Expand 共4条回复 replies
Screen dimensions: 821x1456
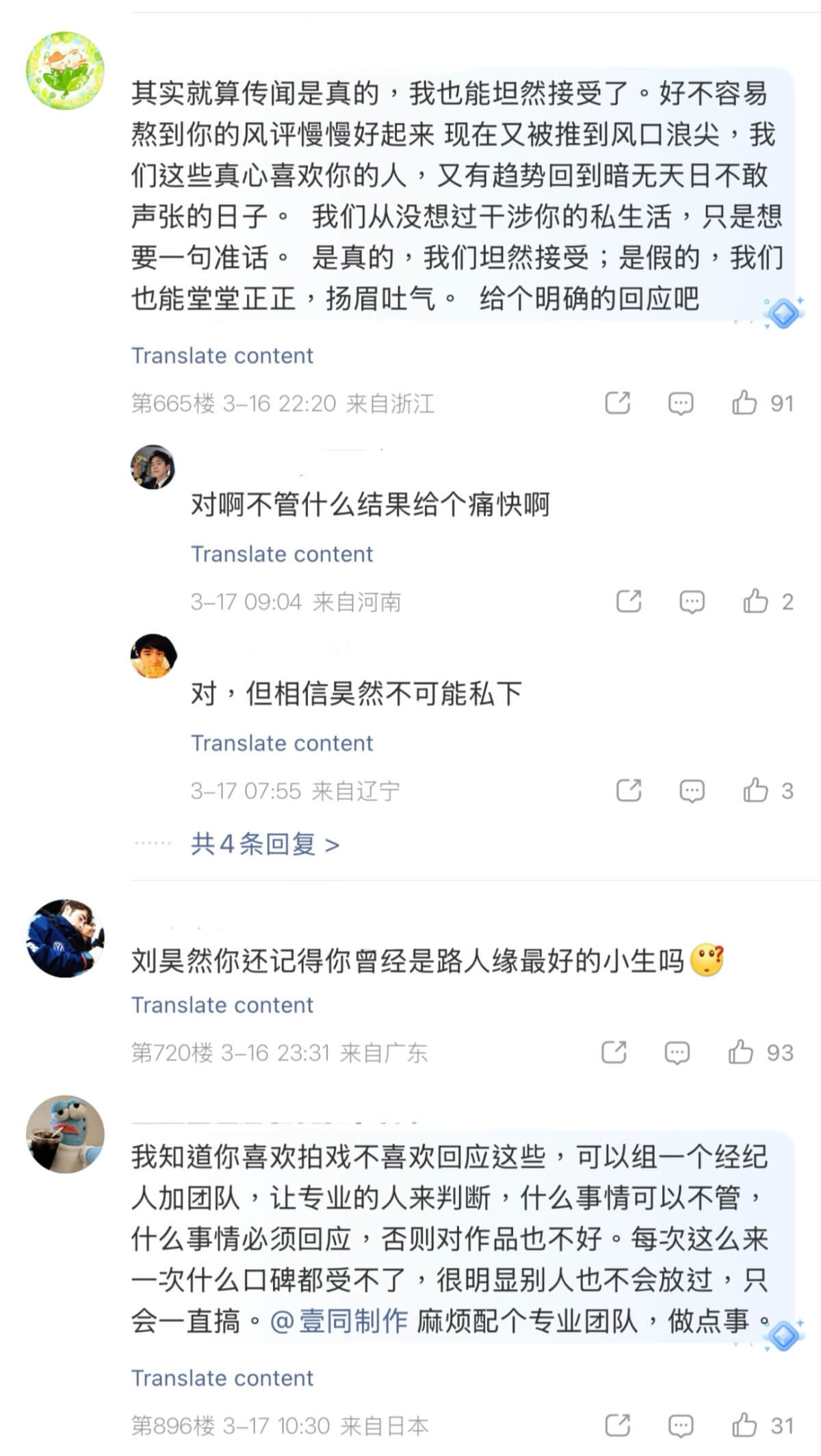coord(265,844)
